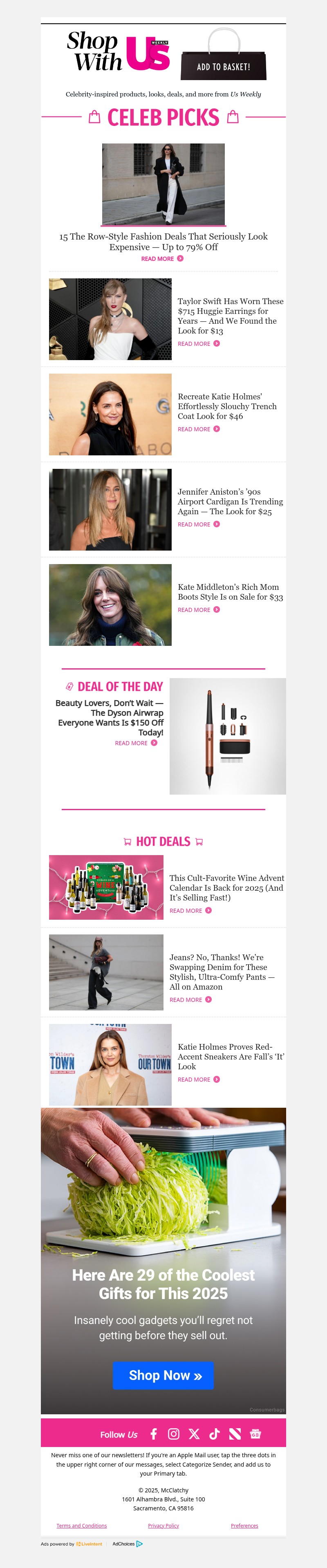Open email Preferences
The image size is (327, 1568).
[244, 1525]
